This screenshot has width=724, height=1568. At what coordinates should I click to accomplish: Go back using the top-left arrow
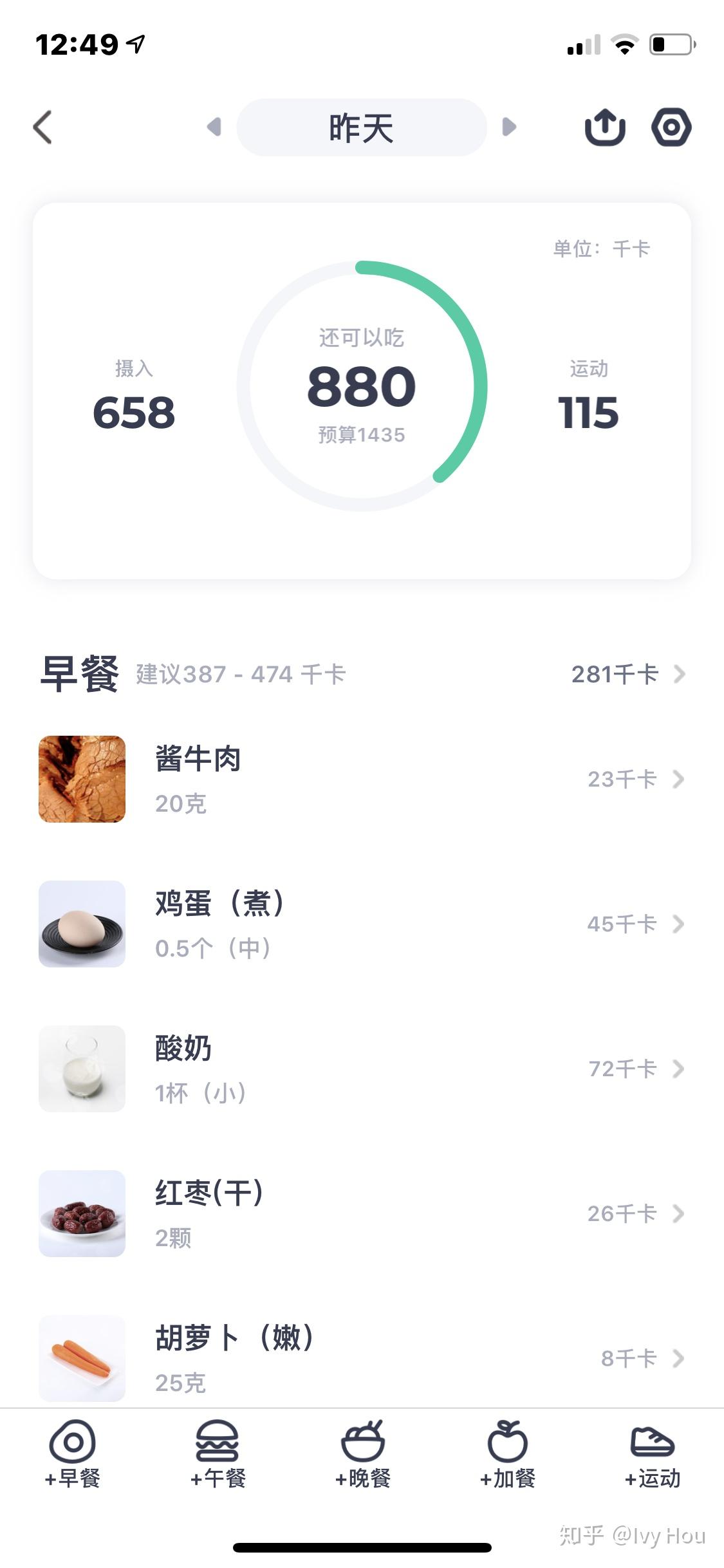click(x=42, y=127)
